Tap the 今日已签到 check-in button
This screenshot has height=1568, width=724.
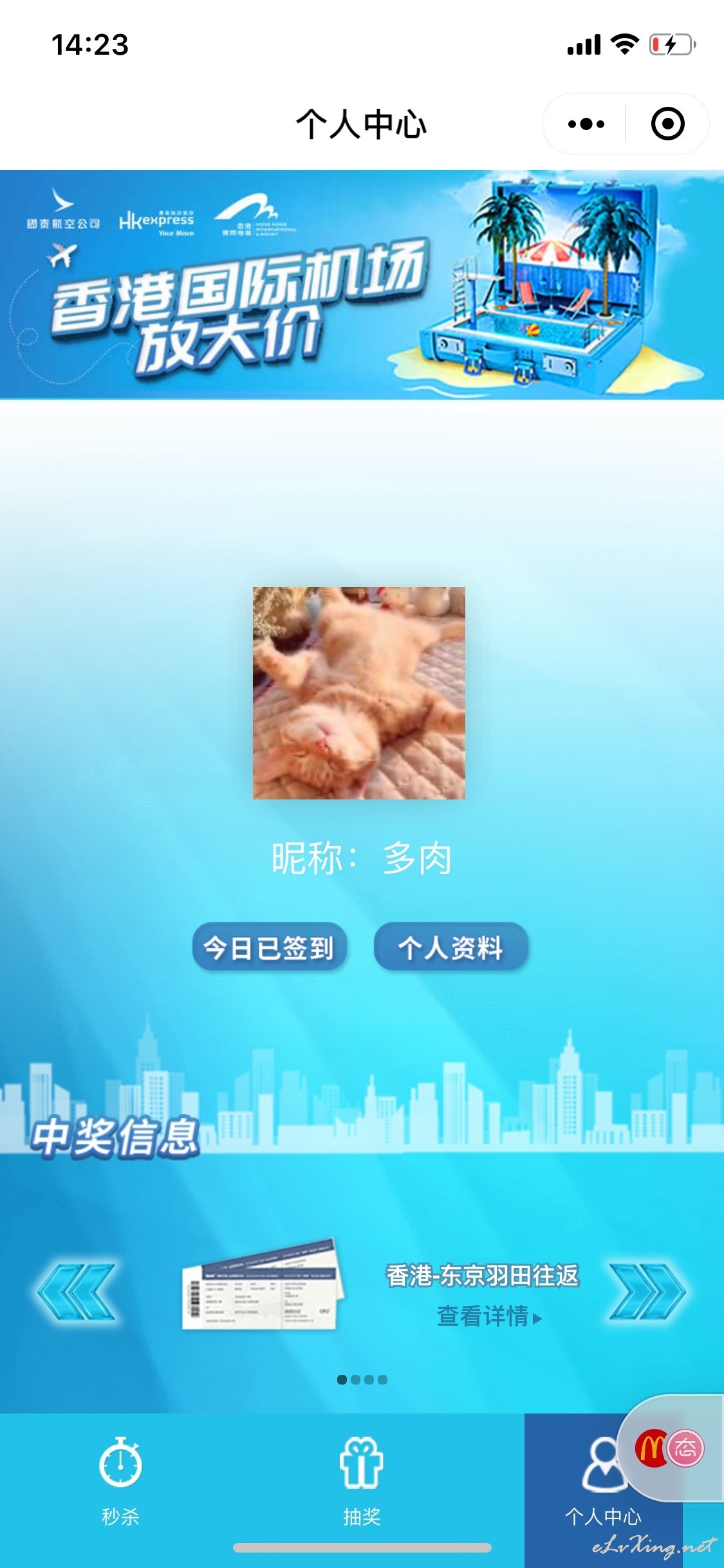point(270,947)
